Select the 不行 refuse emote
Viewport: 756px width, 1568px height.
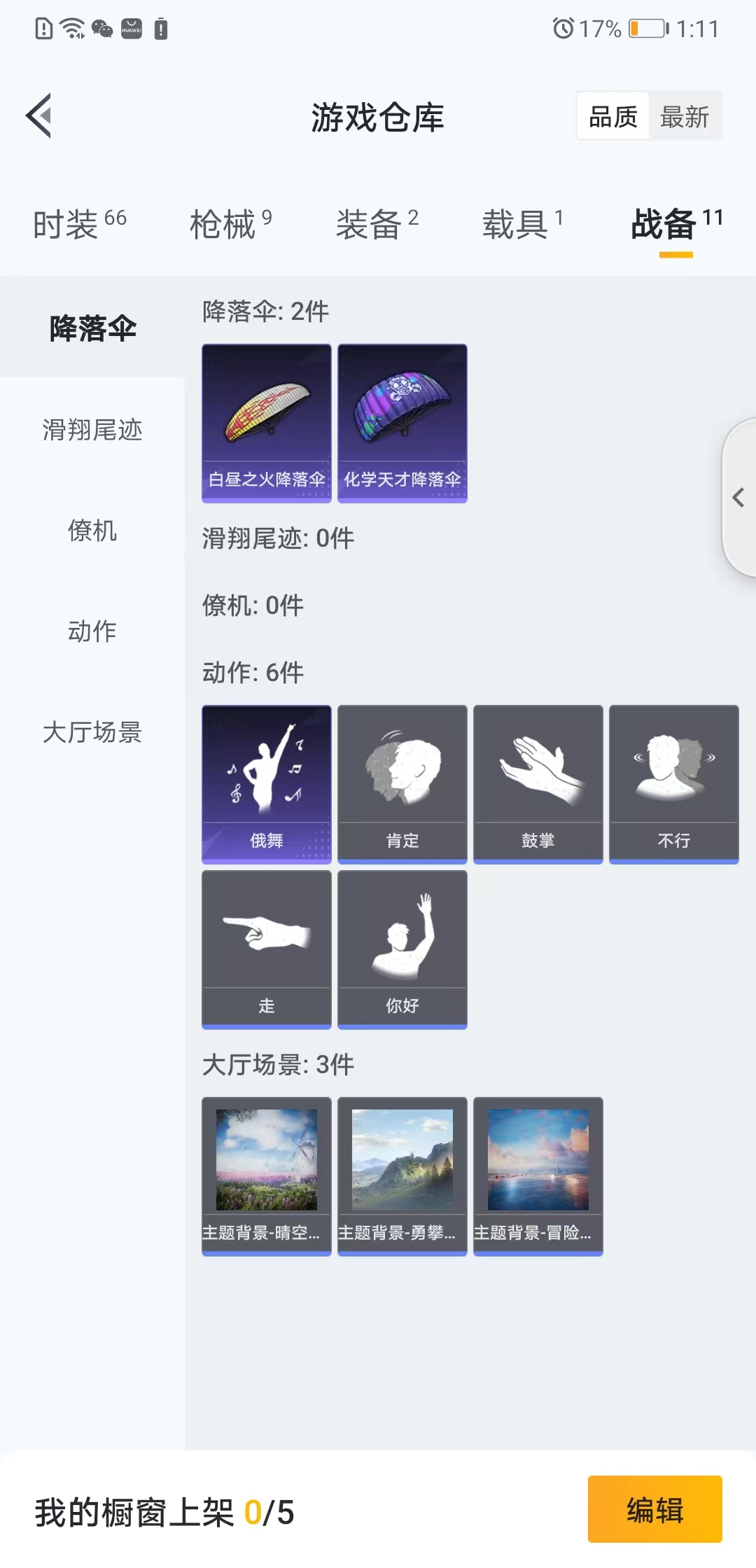(673, 784)
